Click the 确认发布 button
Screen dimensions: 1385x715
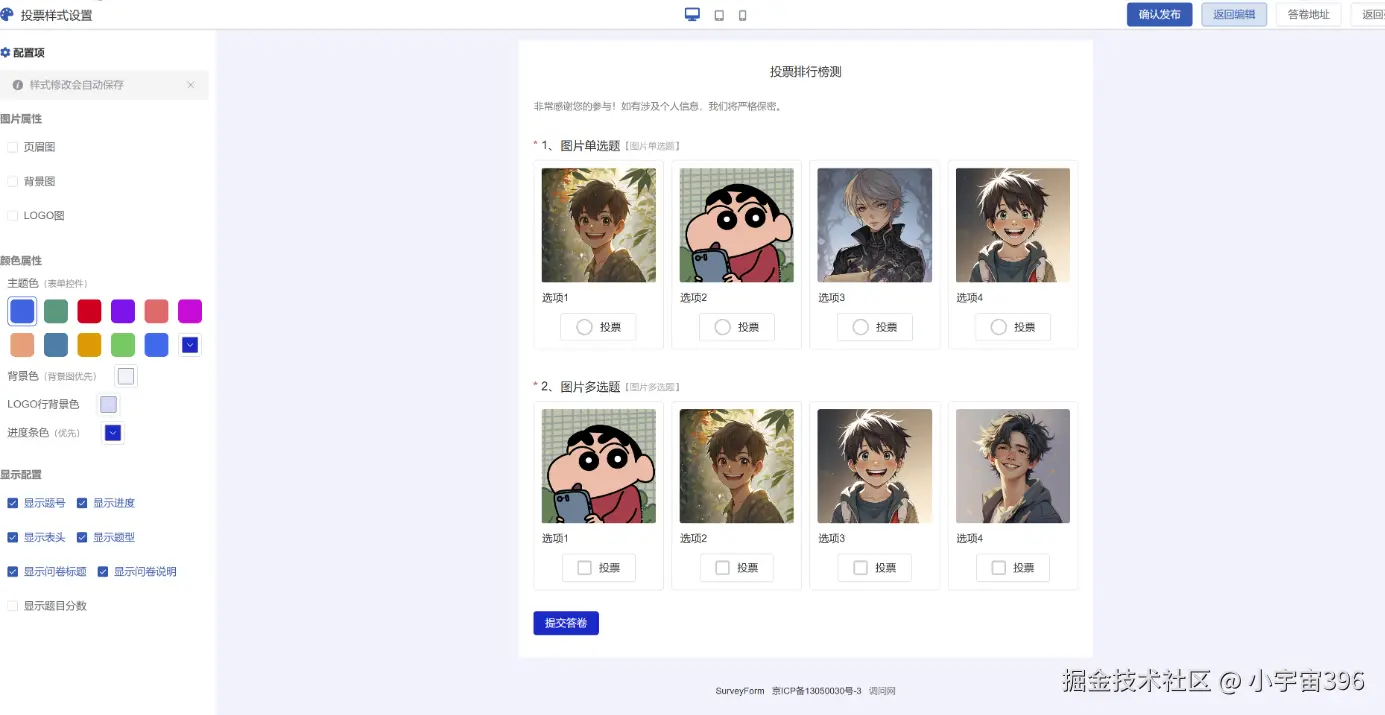click(1159, 14)
